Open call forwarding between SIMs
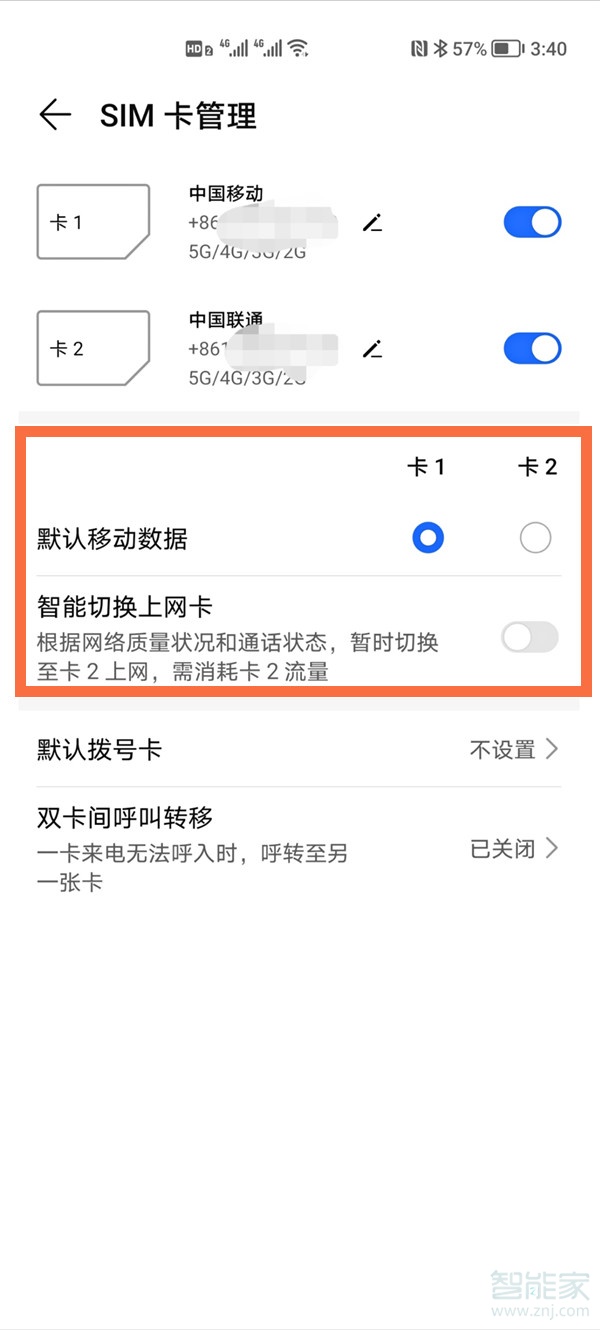The image size is (600, 1330). (298, 849)
